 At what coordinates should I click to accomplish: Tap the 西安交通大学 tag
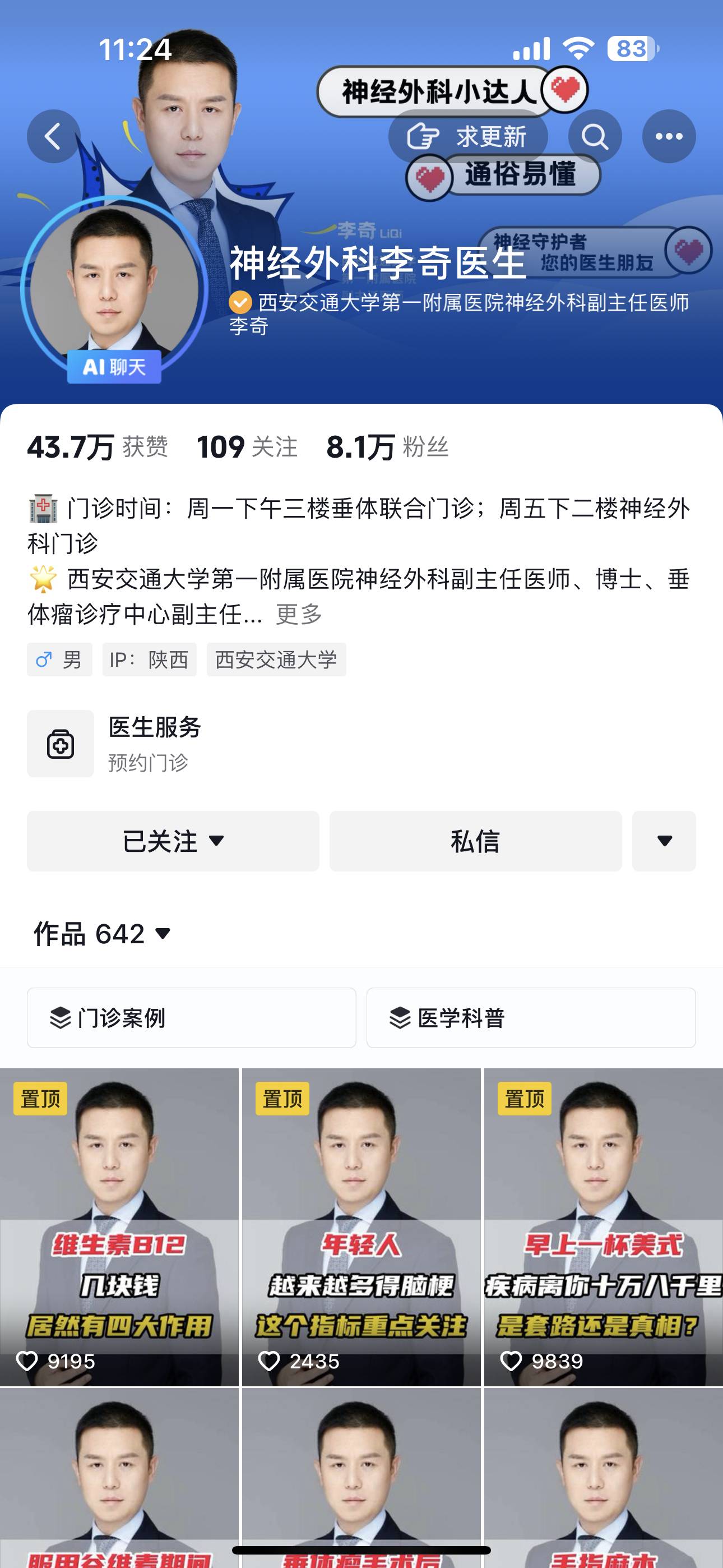[x=276, y=660]
